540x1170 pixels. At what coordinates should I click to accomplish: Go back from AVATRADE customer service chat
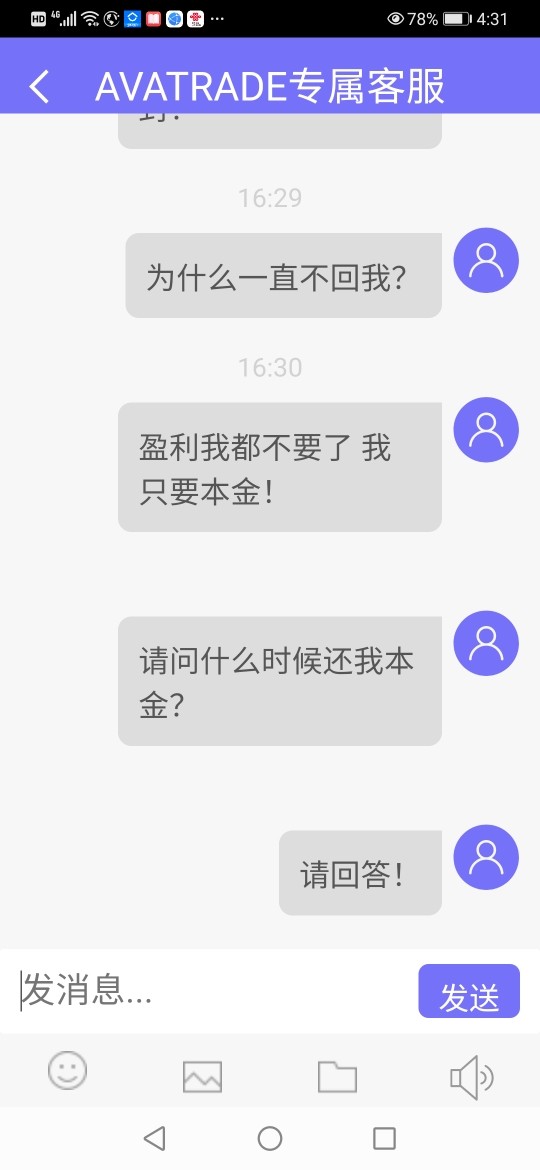40,87
